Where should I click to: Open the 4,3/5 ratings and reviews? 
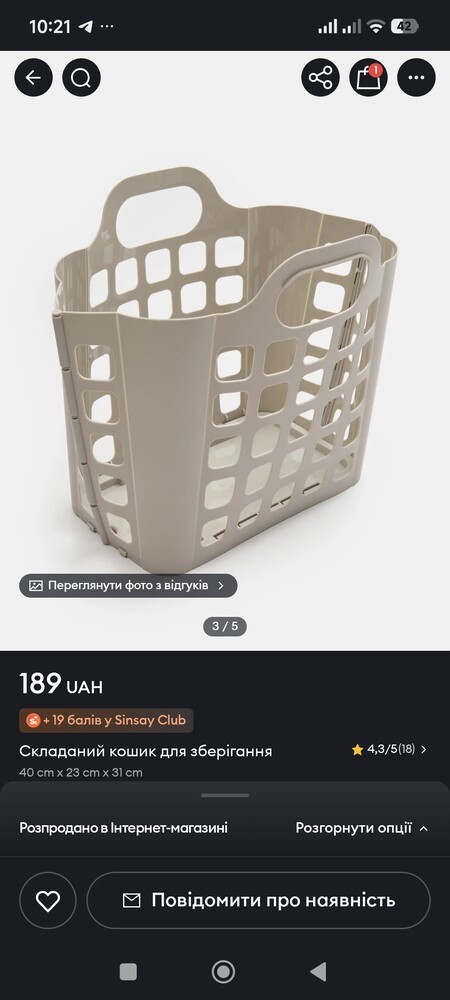tap(389, 749)
